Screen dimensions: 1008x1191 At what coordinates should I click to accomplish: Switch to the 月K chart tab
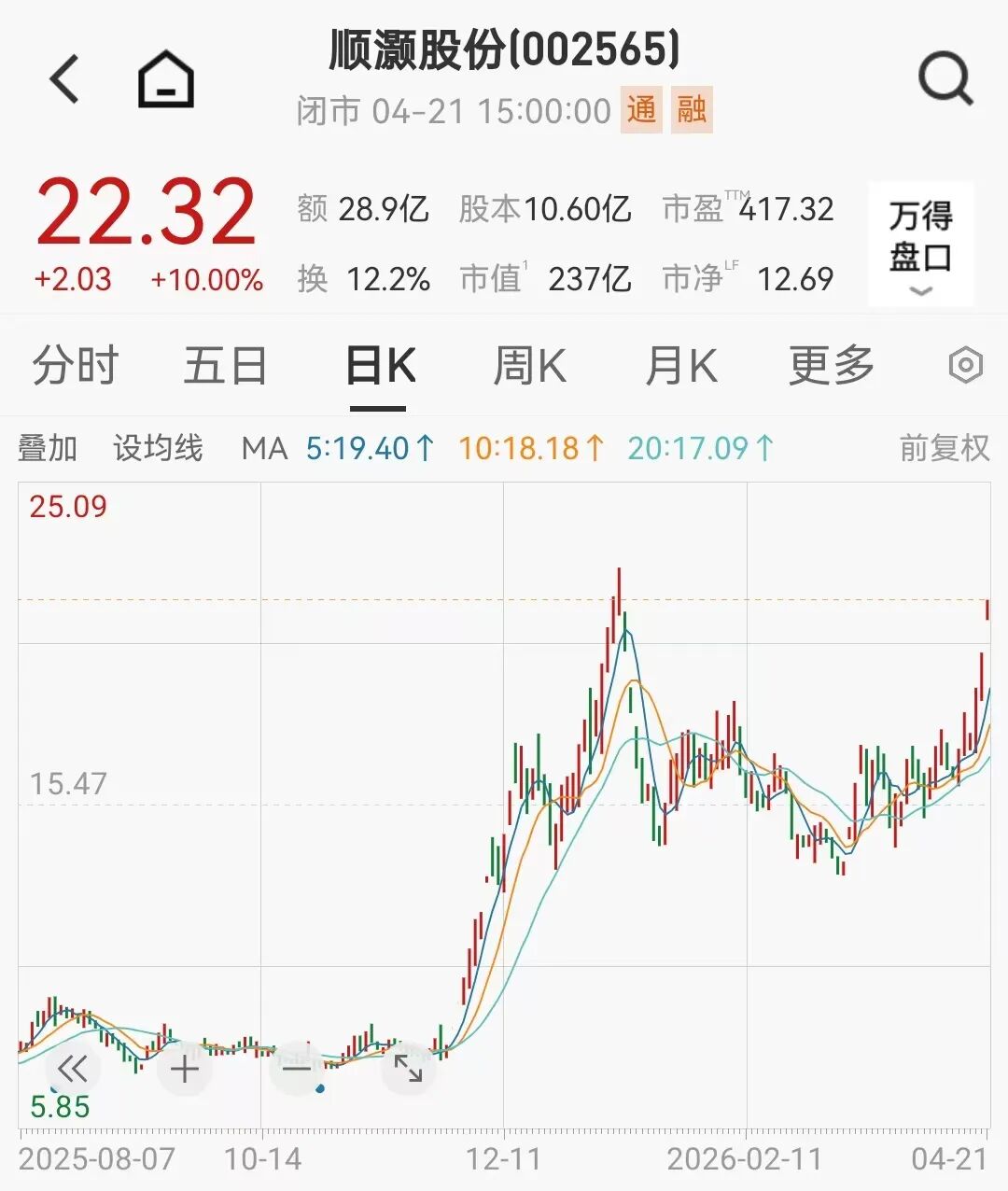(680, 365)
